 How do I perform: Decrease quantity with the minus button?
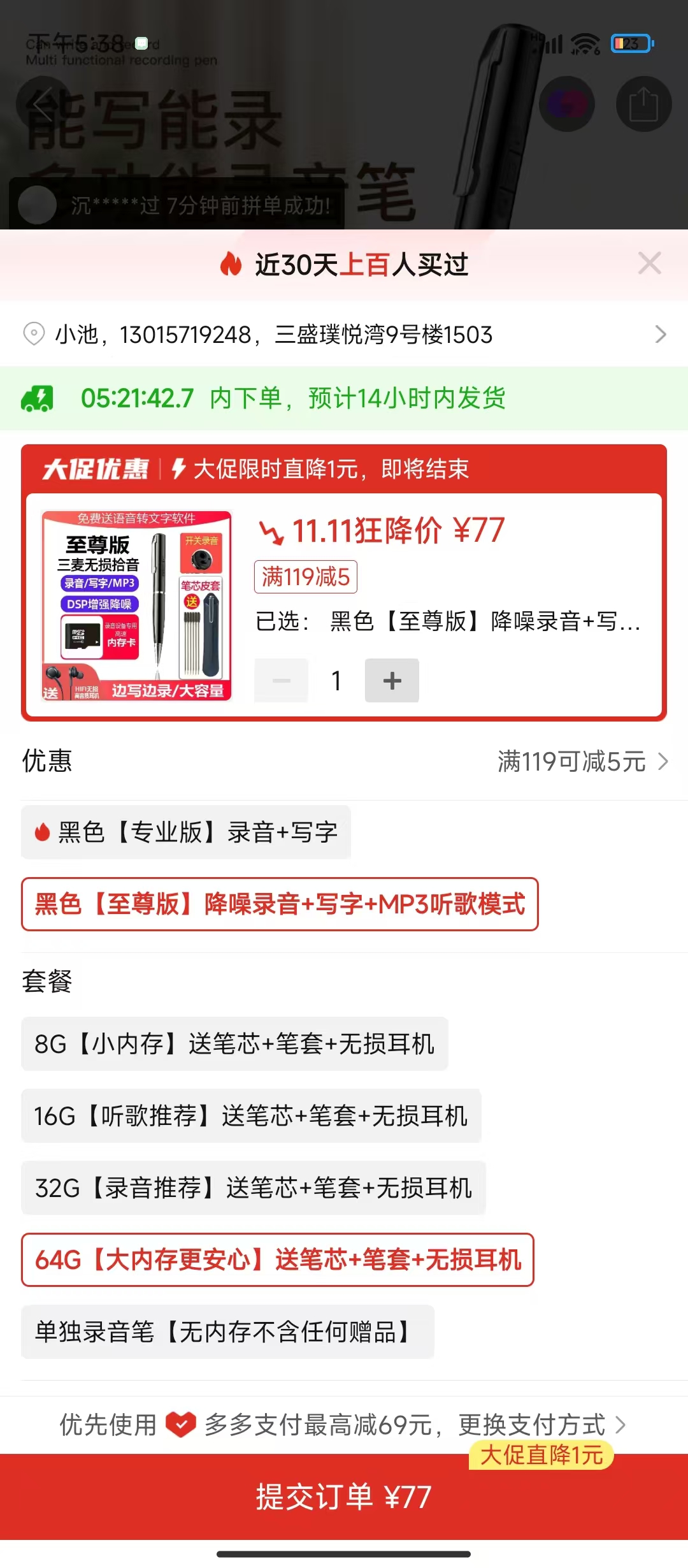pyautogui.click(x=281, y=680)
